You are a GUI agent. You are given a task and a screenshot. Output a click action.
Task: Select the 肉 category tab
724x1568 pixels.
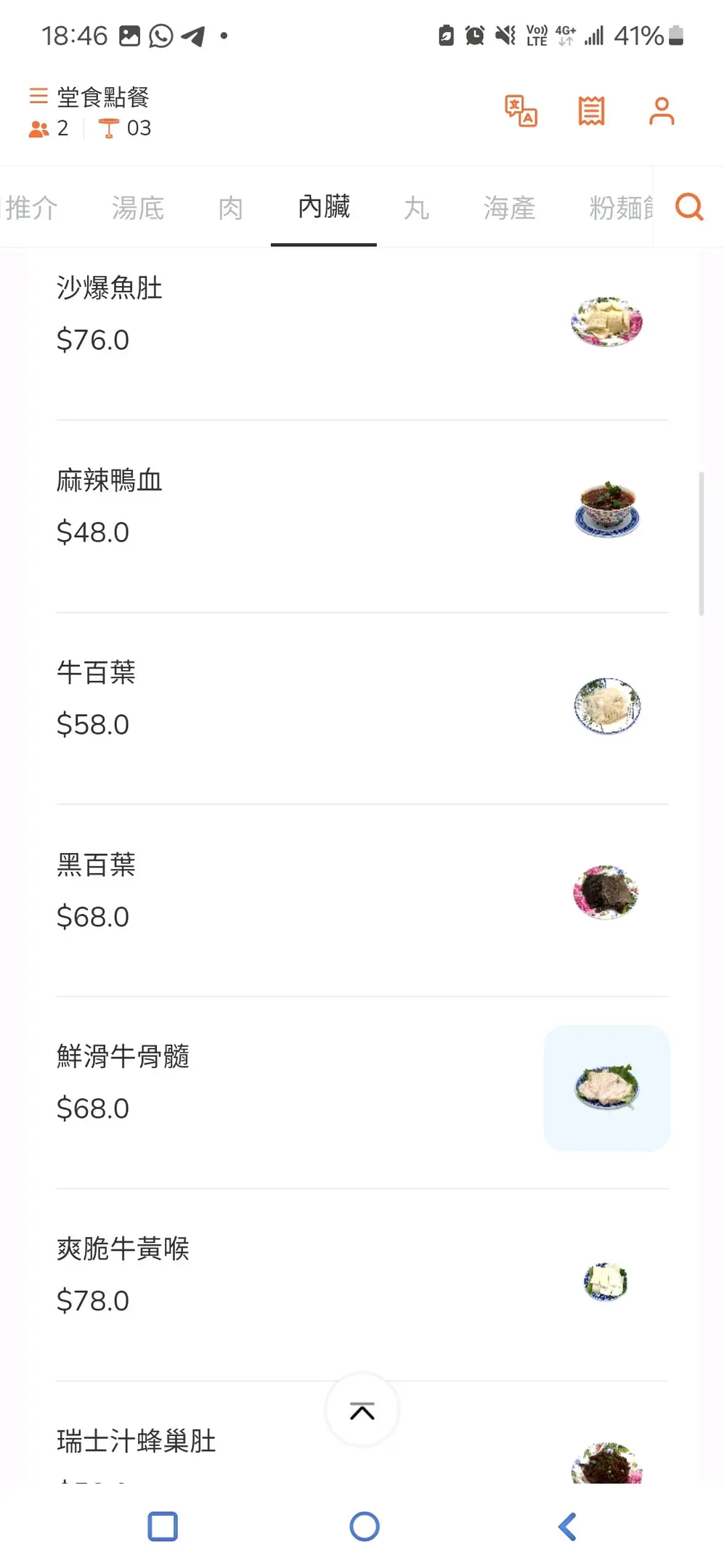(230, 208)
